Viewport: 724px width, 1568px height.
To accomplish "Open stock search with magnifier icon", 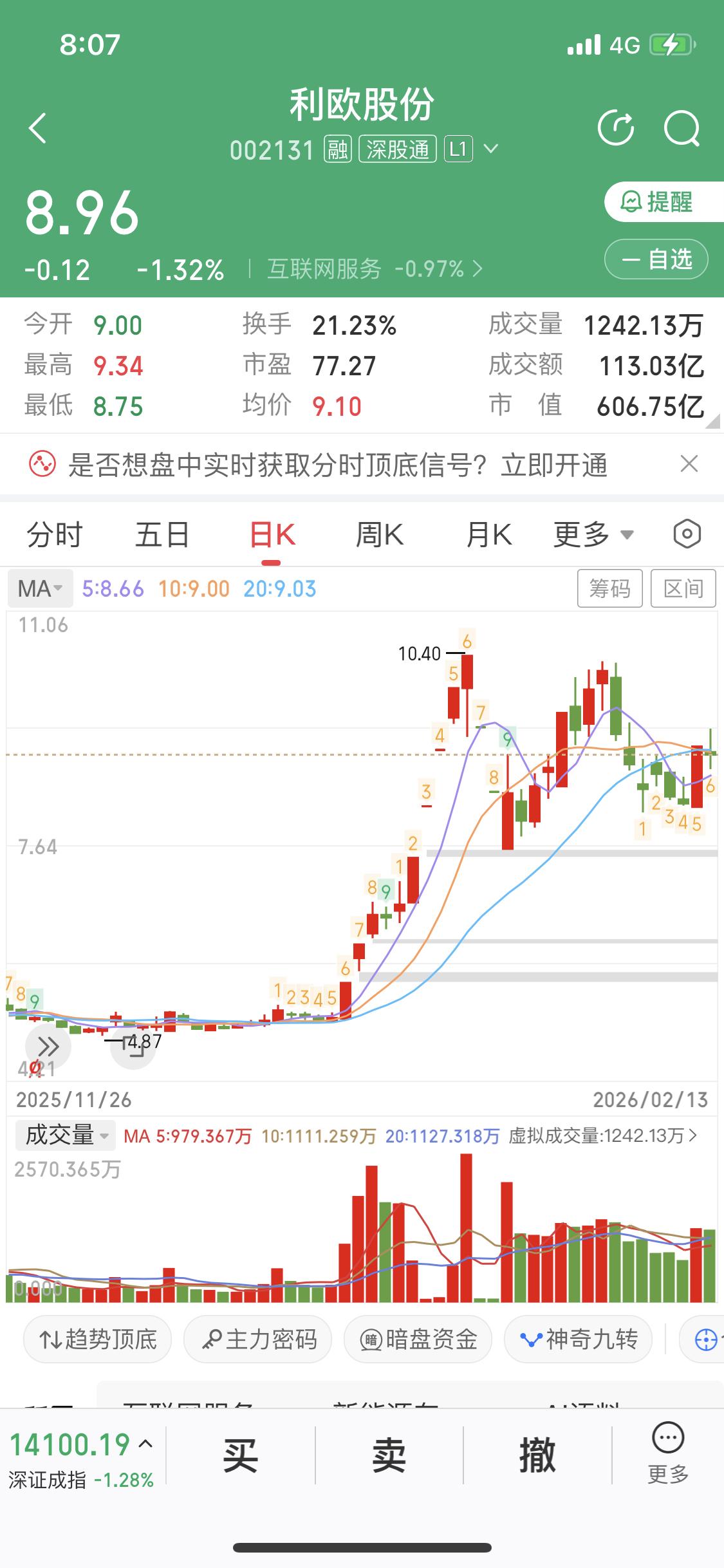I will [683, 127].
